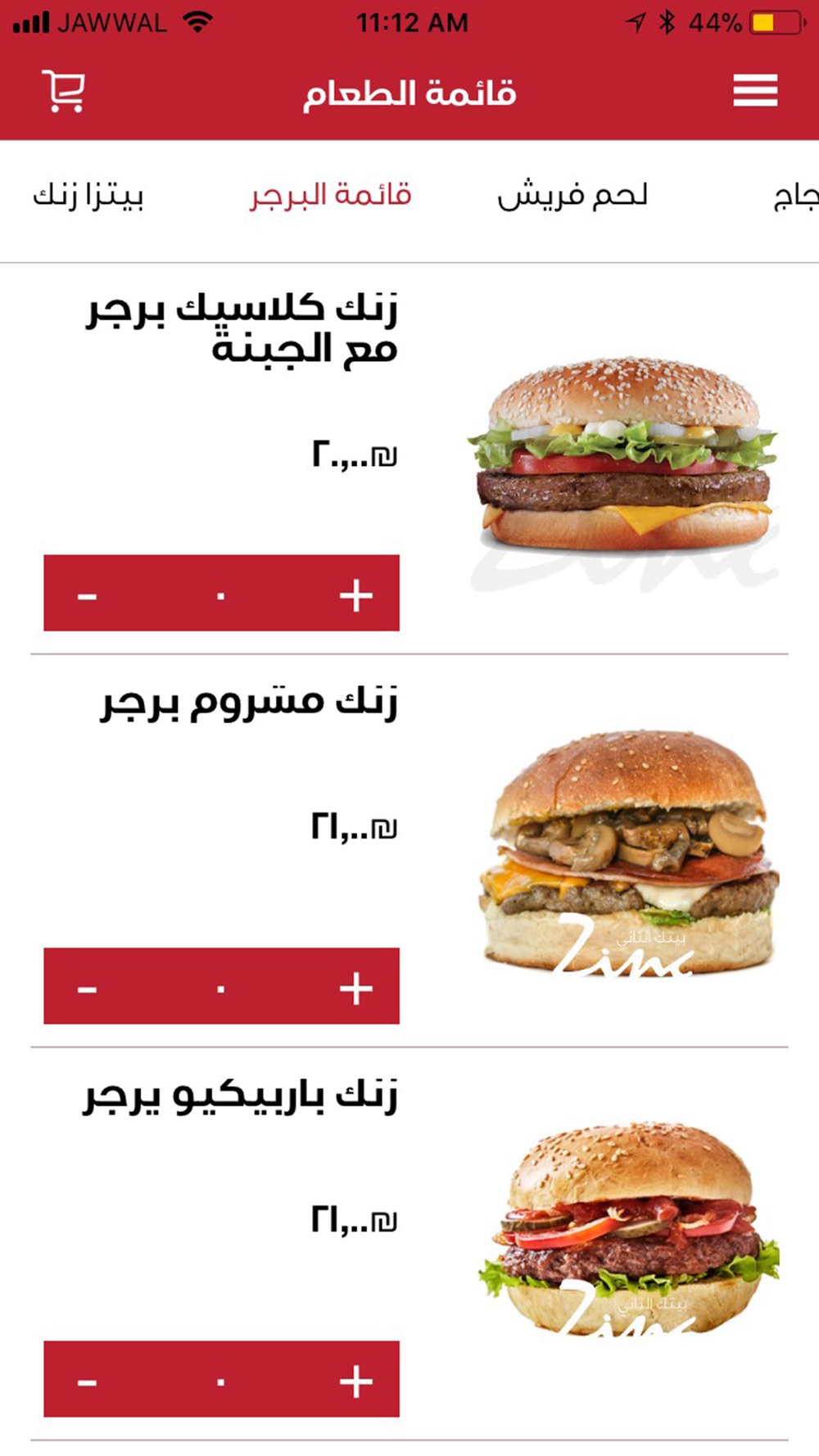The height and width of the screenshot is (1456, 819).
Task: Select the قائمة البرجر tab
Action: tap(331, 196)
